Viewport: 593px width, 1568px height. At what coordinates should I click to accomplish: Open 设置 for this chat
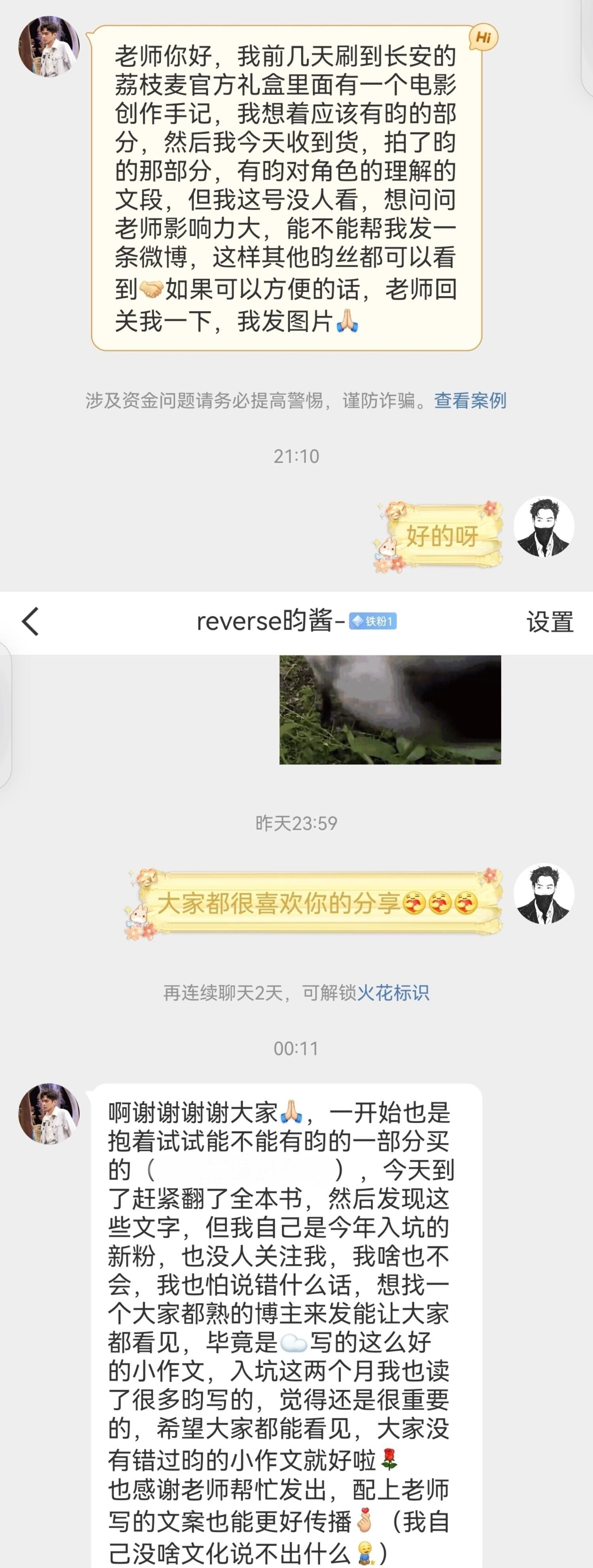[x=549, y=622]
